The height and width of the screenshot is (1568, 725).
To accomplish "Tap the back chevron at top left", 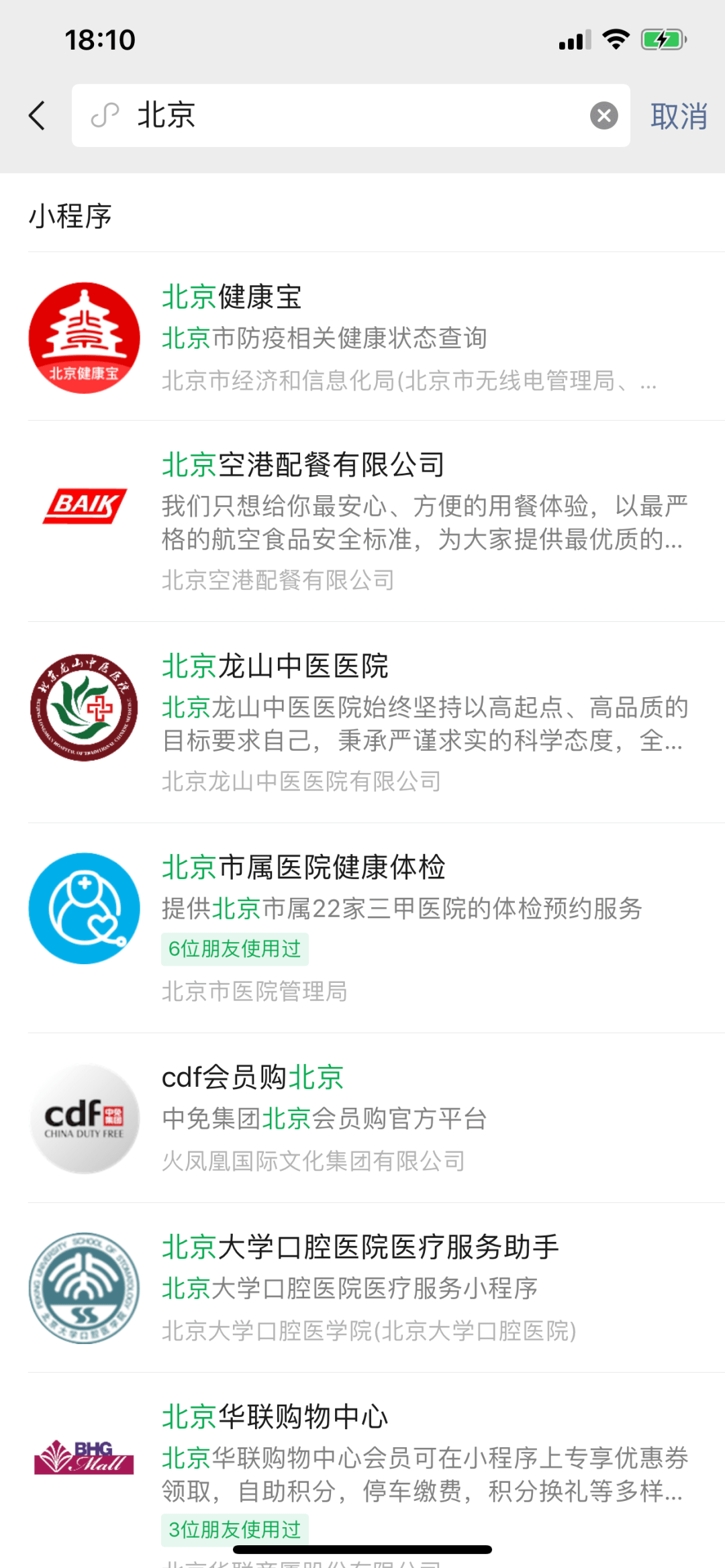I will point(37,115).
